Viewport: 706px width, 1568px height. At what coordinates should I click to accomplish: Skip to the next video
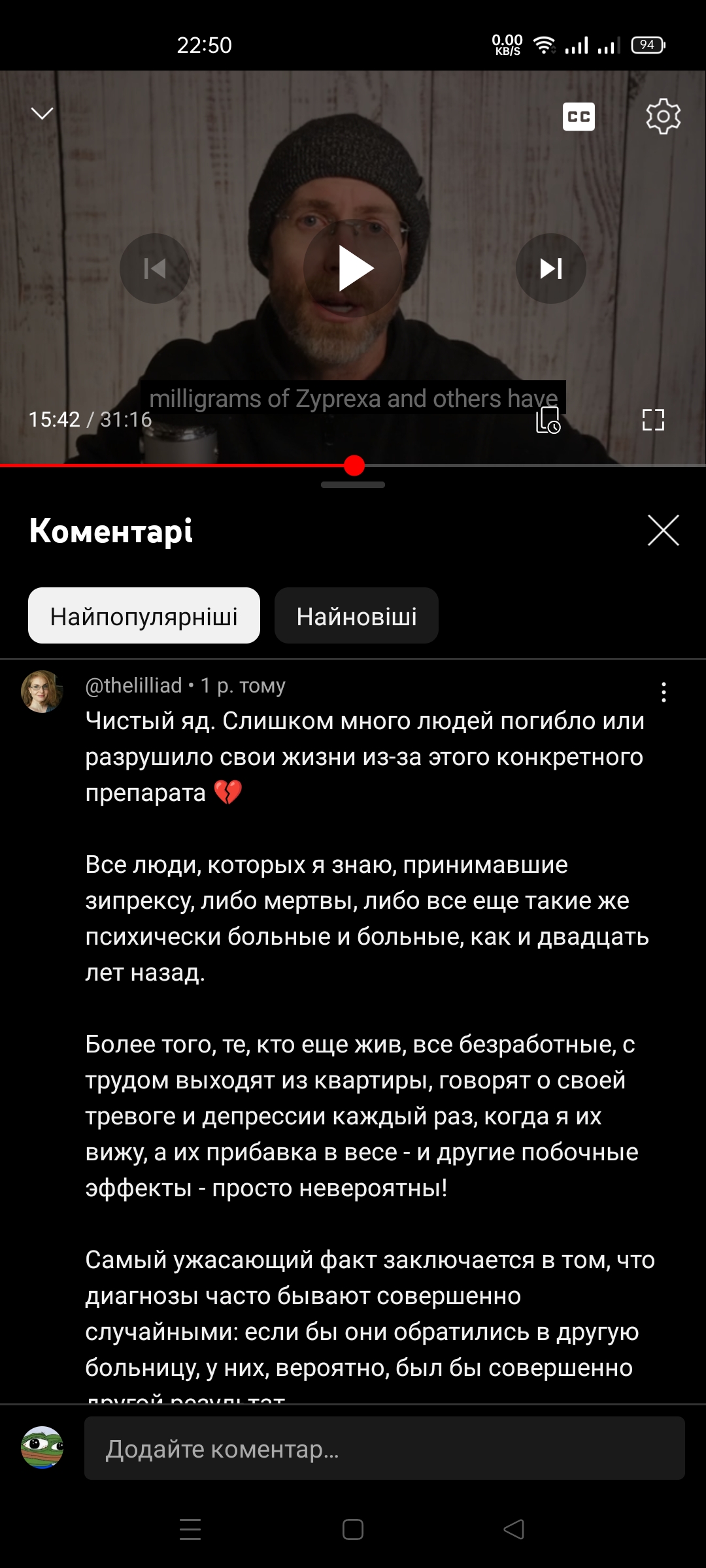tap(551, 269)
